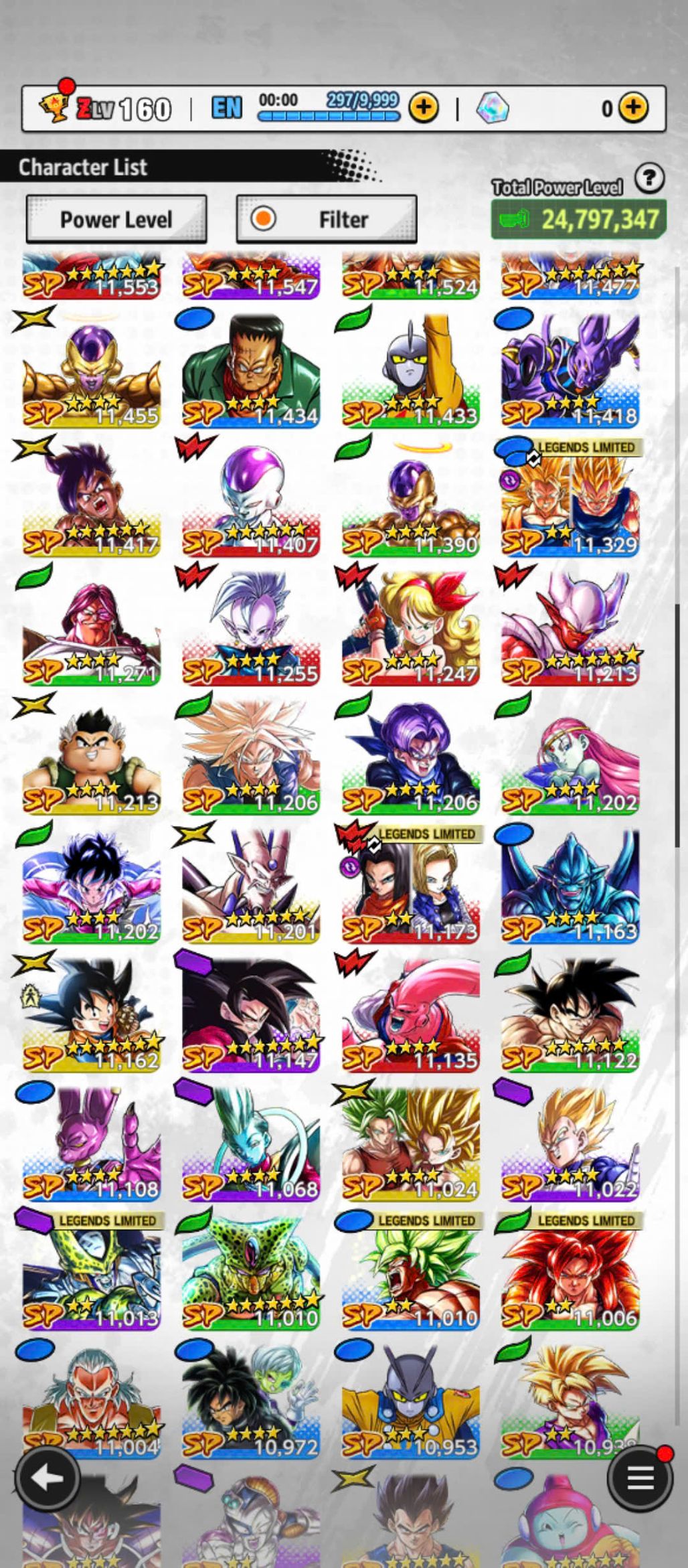Viewport: 688px width, 1568px height.
Task: Open the Filter options
Action: coord(326,219)
